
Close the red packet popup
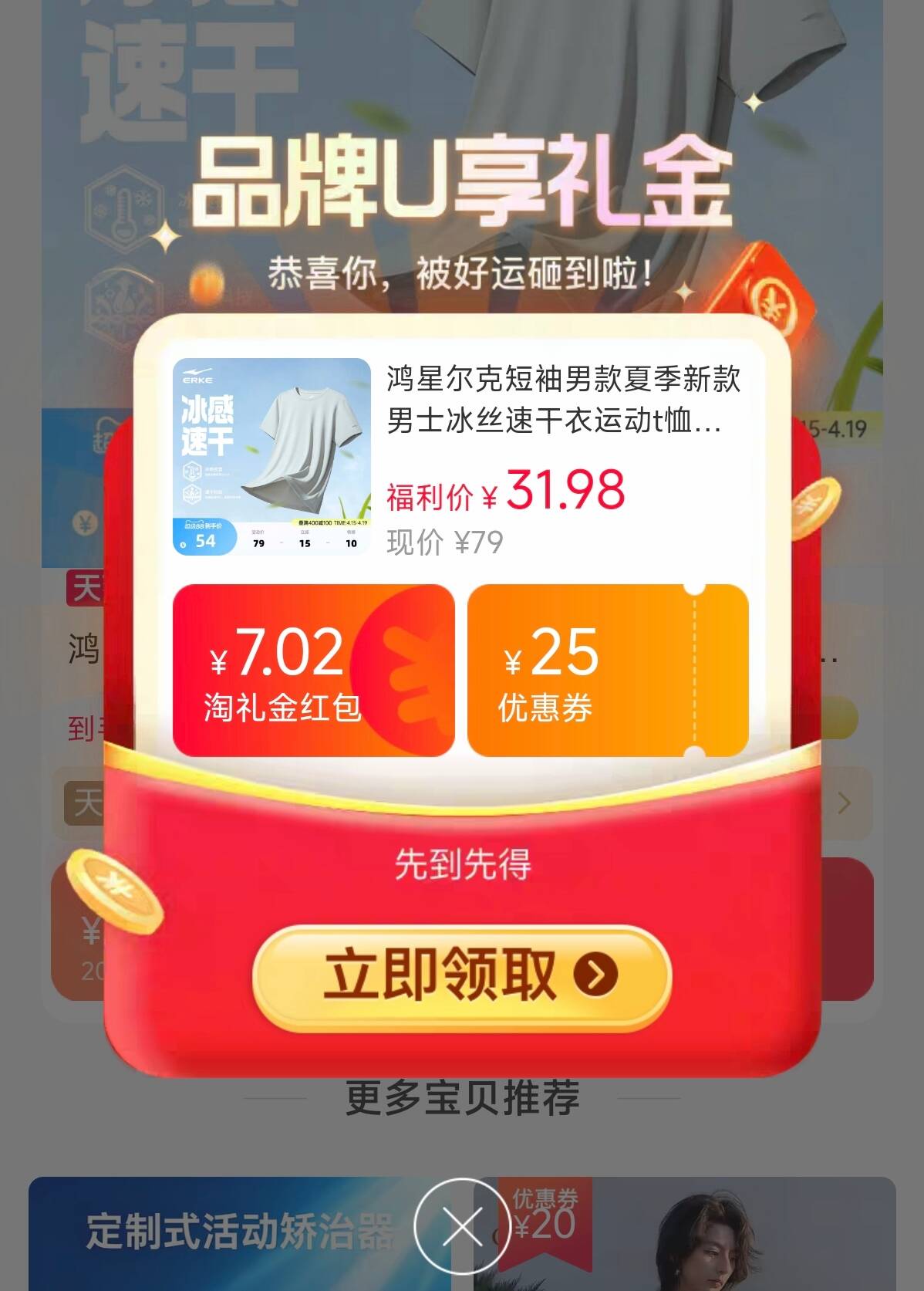(x=462, y=1226)
